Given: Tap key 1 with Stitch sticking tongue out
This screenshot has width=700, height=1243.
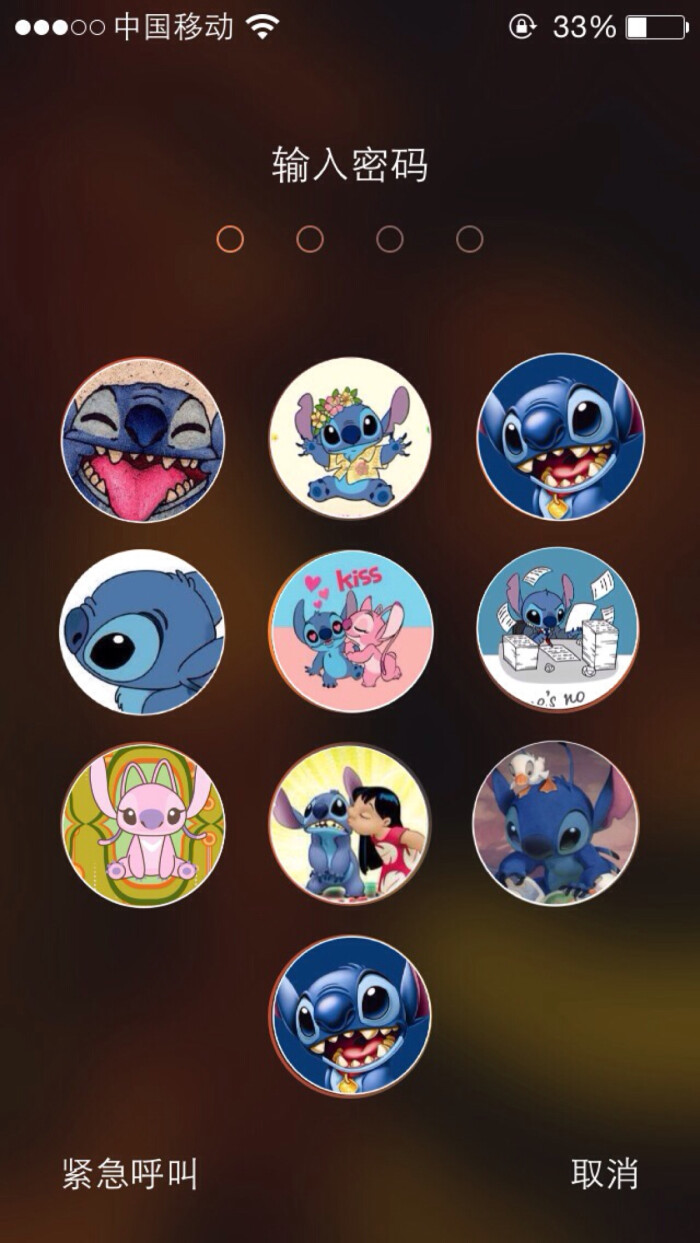Looking at the screenshot, I should coord(143,441).
